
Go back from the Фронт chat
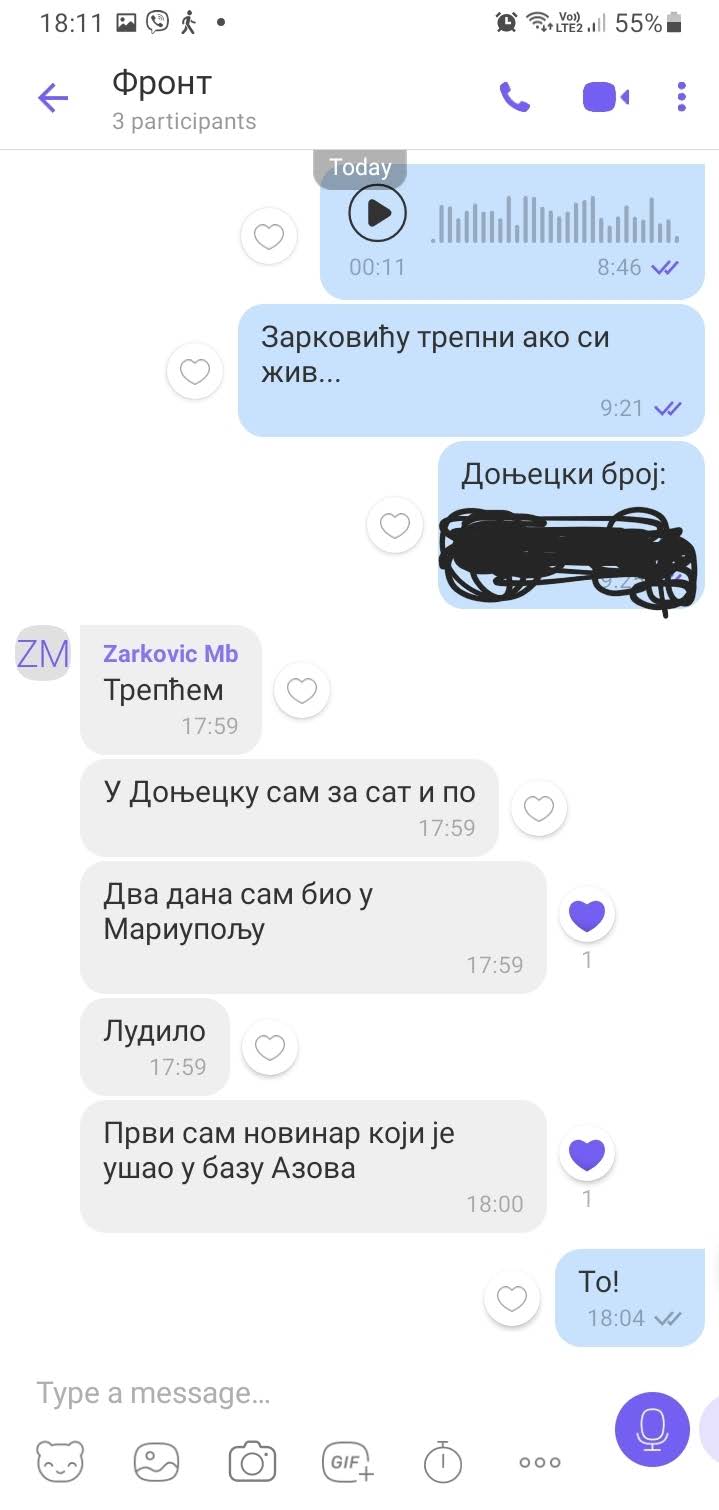point(52,98)
